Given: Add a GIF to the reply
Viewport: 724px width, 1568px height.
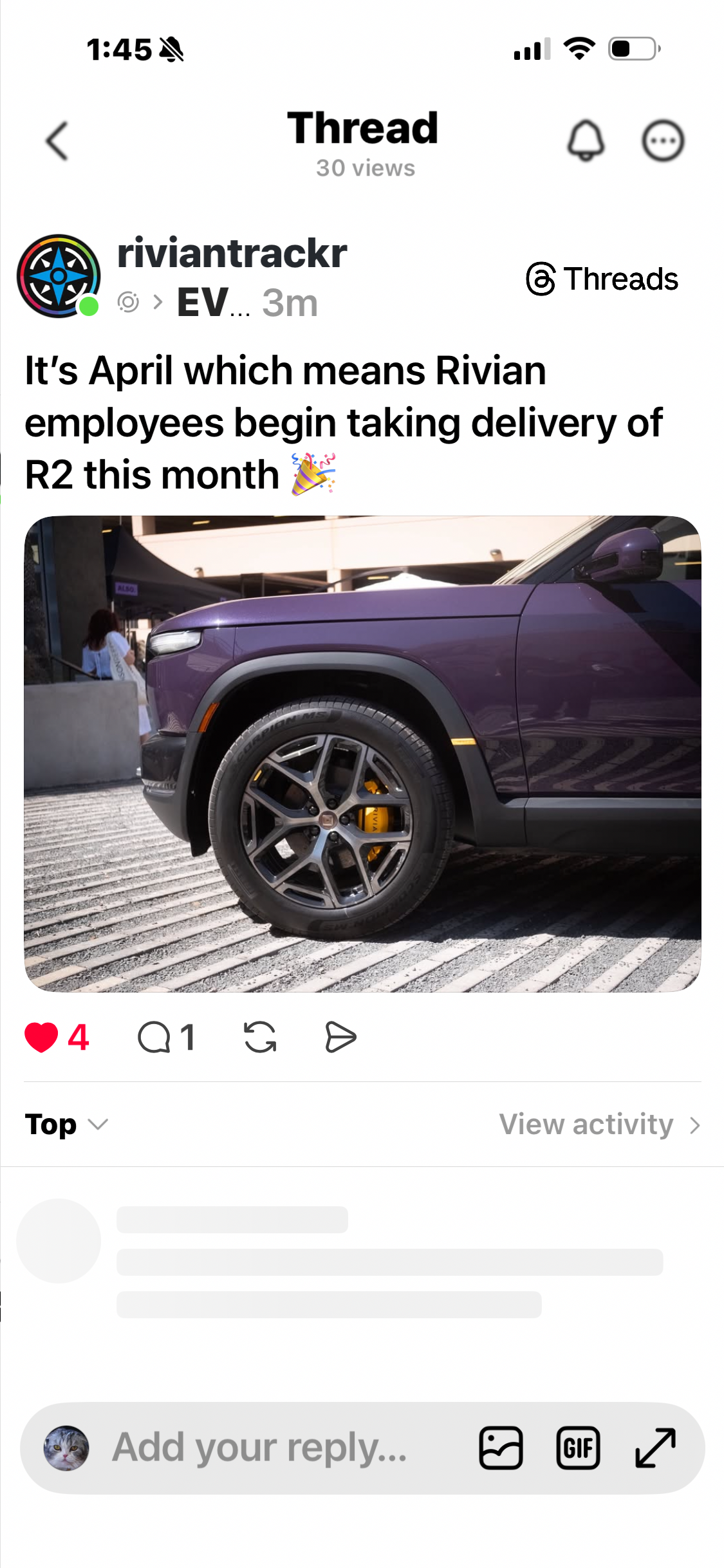Looking at the screenshot, I should click(x=578, y=1448).
